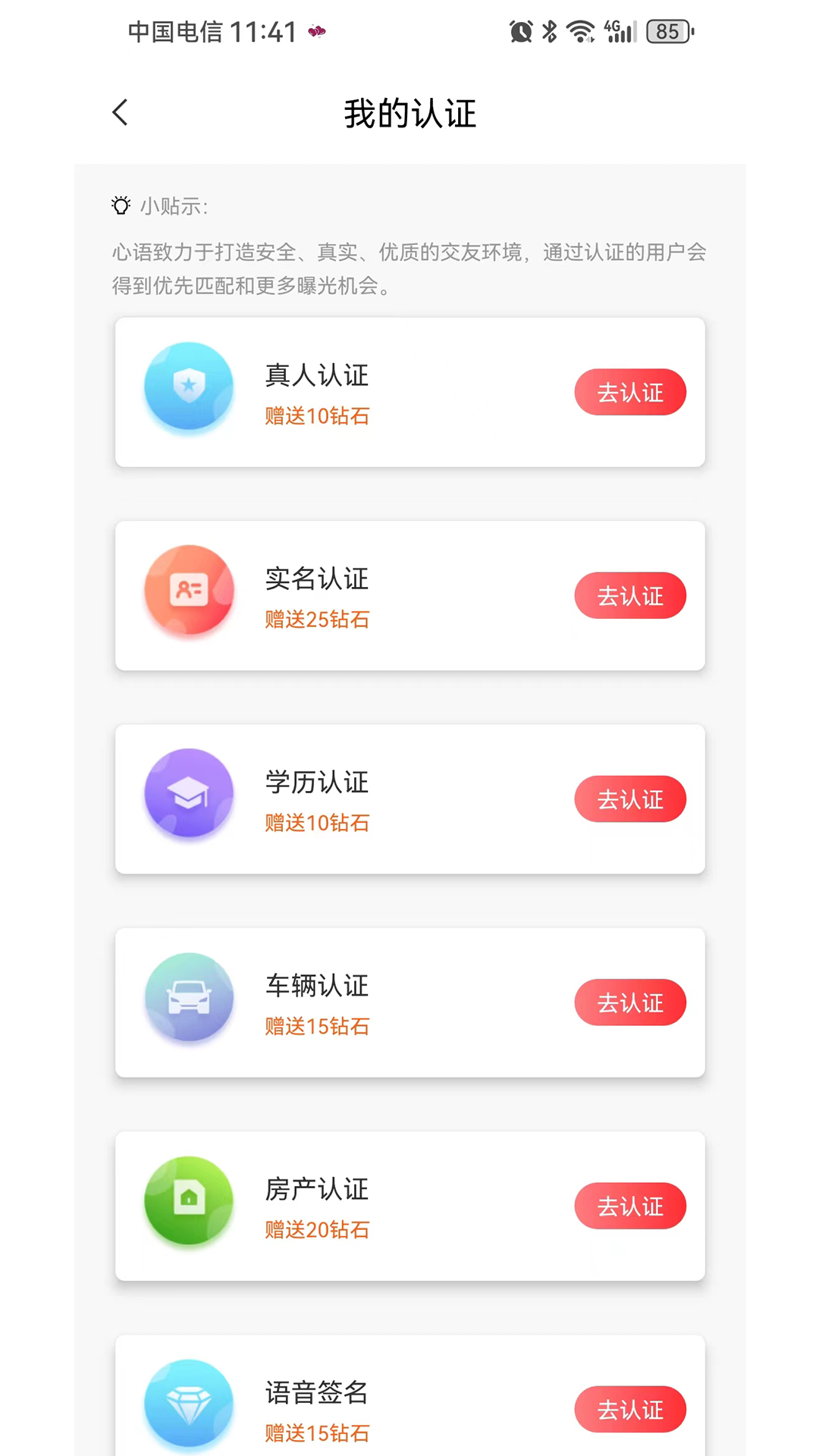Tap 去认证 beside 语音签名
This screenshot has height=1456, width=819.
[x=629, y=1409]
